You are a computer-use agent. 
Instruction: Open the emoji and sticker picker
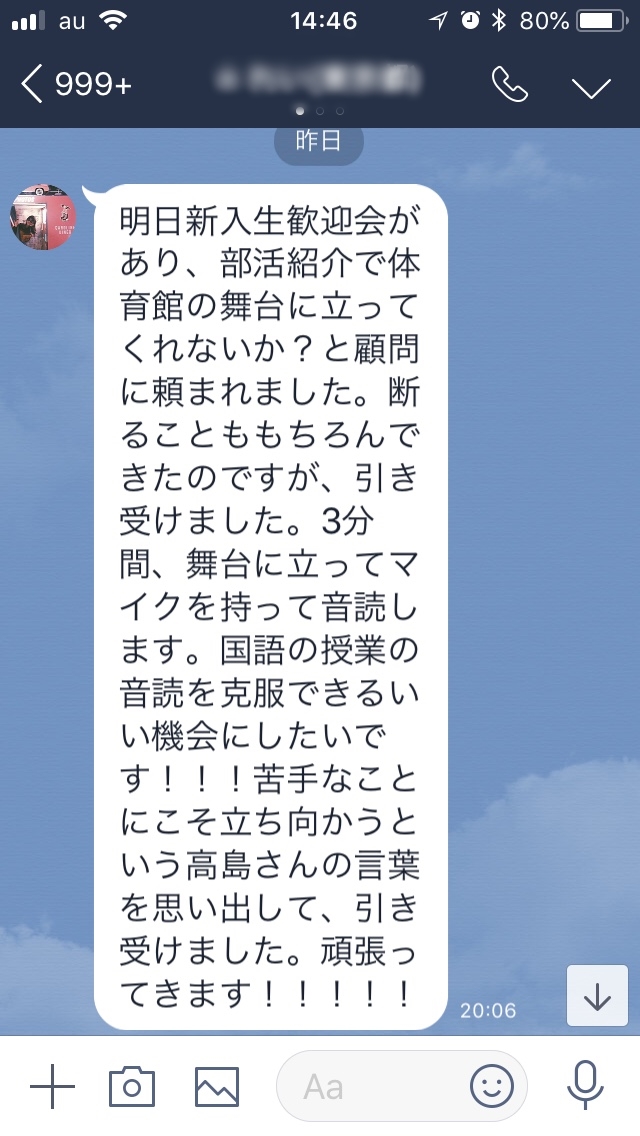492,1087
